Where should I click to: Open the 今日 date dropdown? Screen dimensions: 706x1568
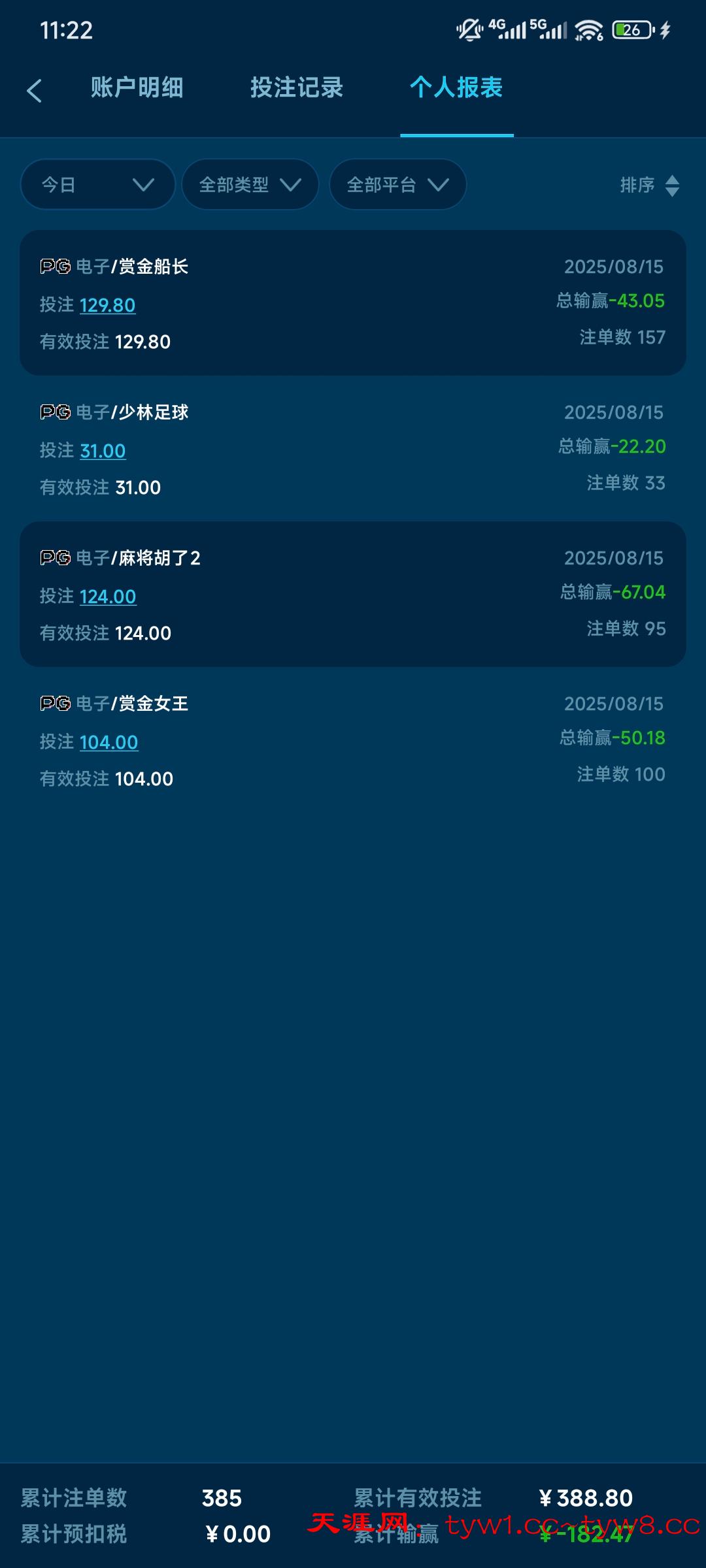(x=98, y=185)
